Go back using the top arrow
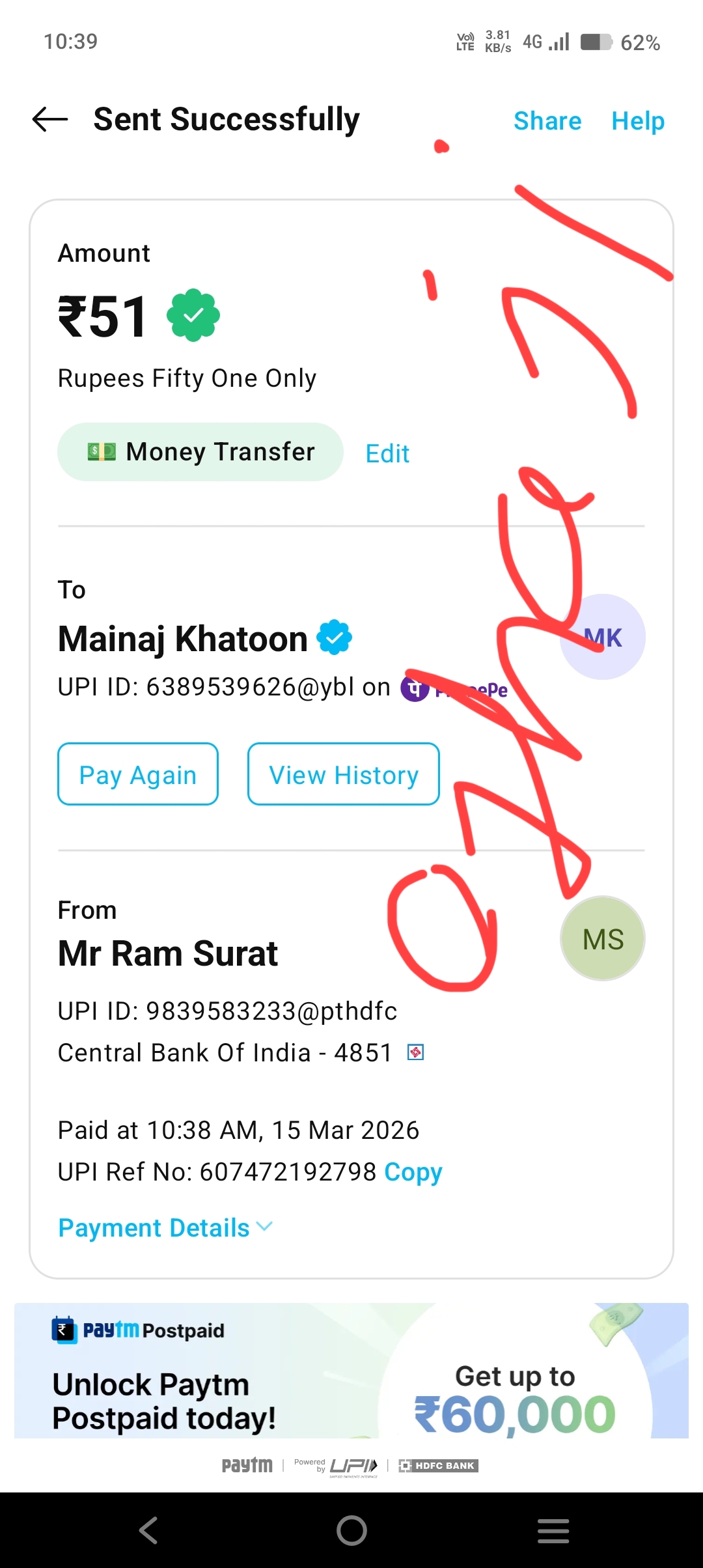Screen dimensions: 703x1568 pos(50,120)
